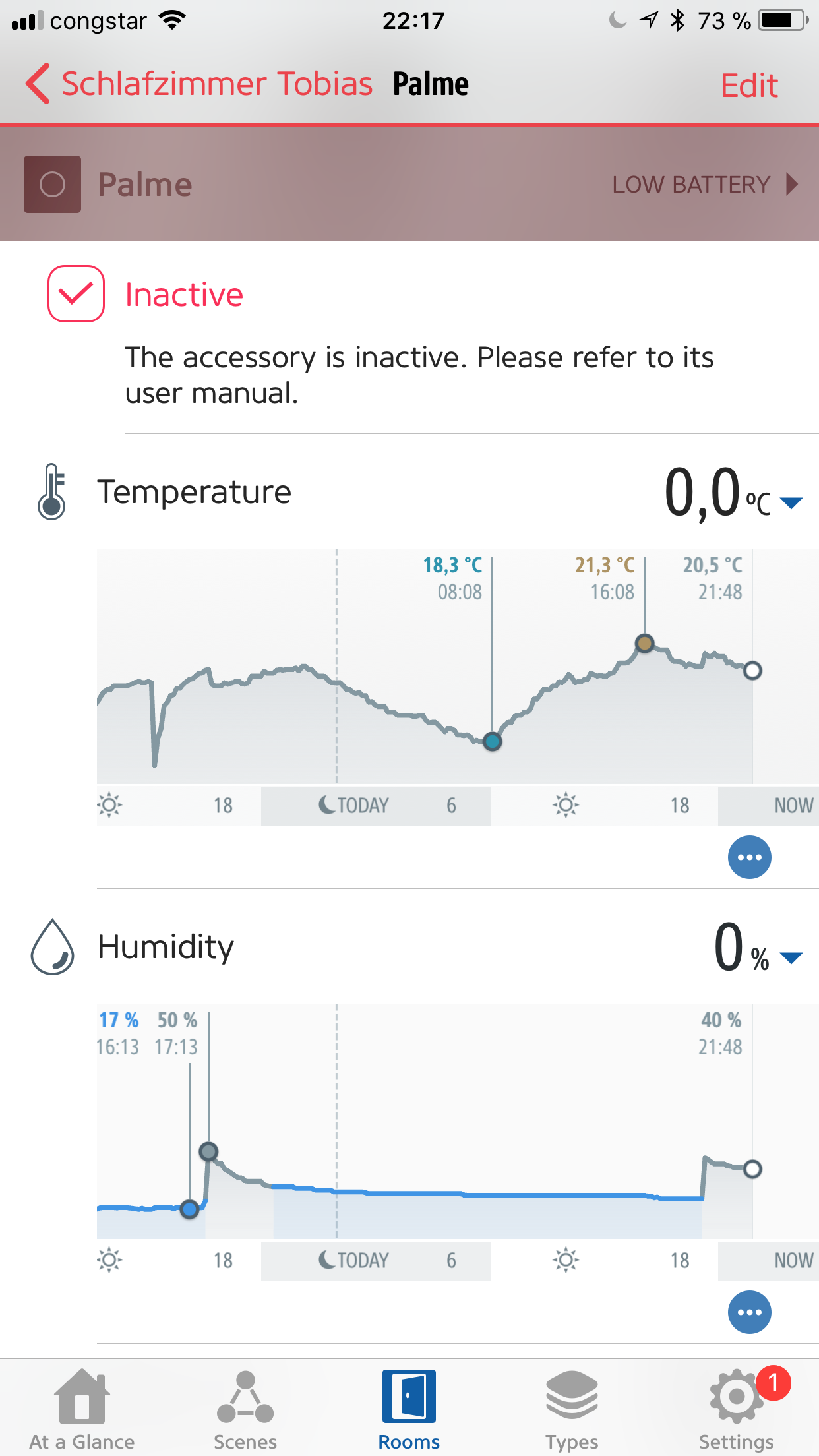This screenshot has width=819, height=1456.
Task: Toggle the Inactive checkbox
Action: pyautogui.click(x=76, y=294)
